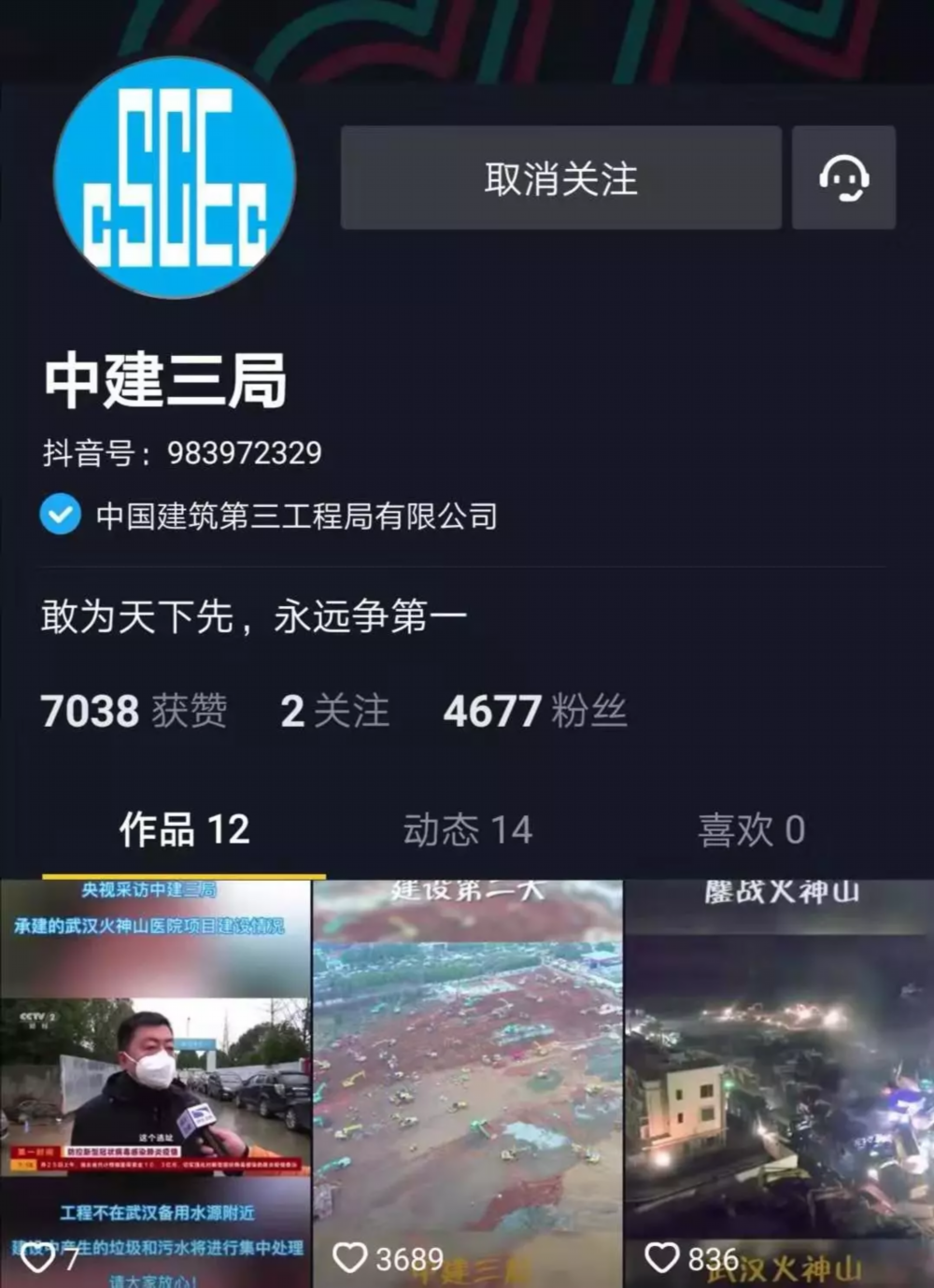Screen dimensions: 934x1288
Task: Switch to the 喜欢 0 tab
Action: click(751, 830)
